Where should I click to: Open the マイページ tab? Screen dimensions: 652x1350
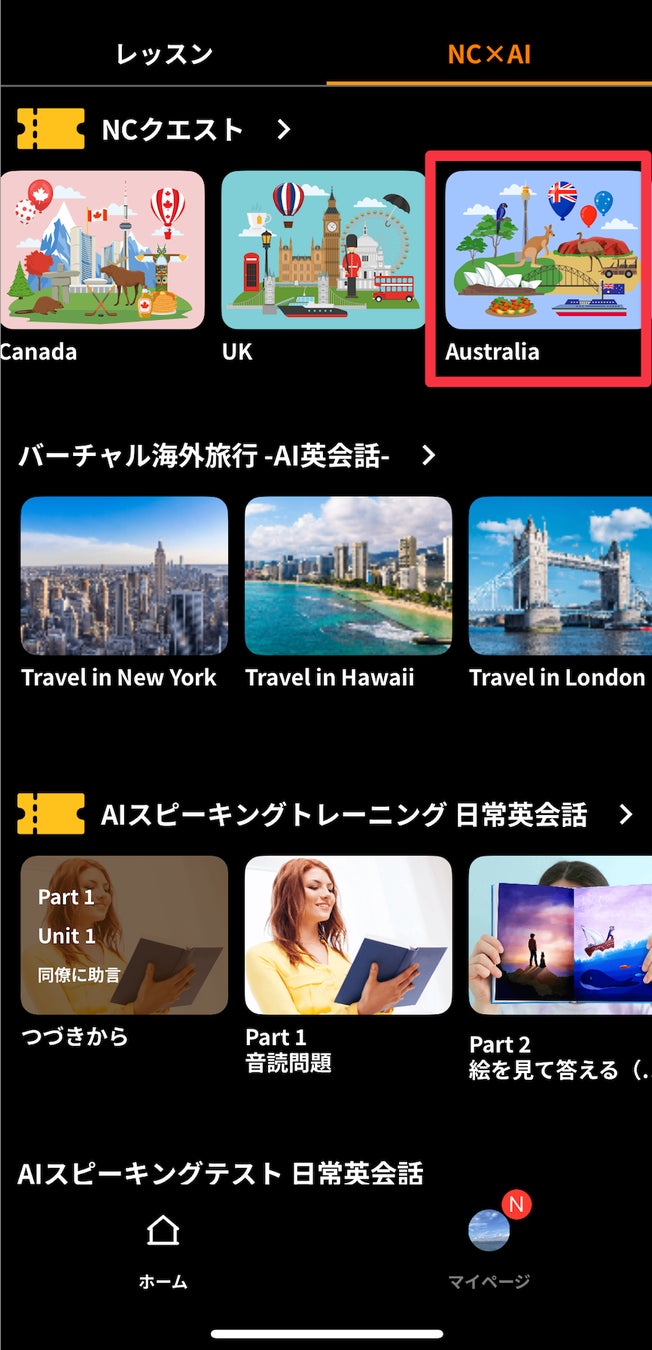tap(490, 1250)
